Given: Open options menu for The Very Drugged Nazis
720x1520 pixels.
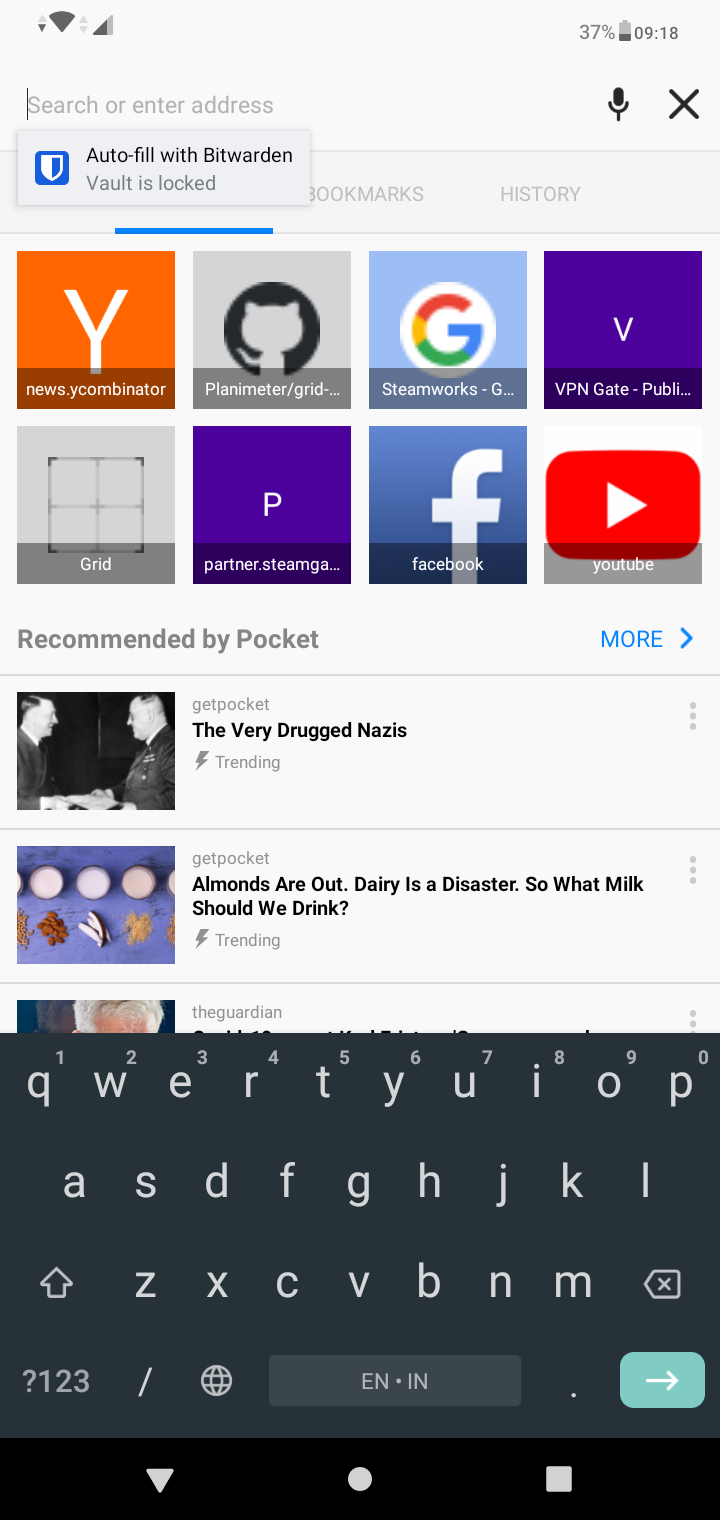Looking at the screenshot, I should point(692,715).
